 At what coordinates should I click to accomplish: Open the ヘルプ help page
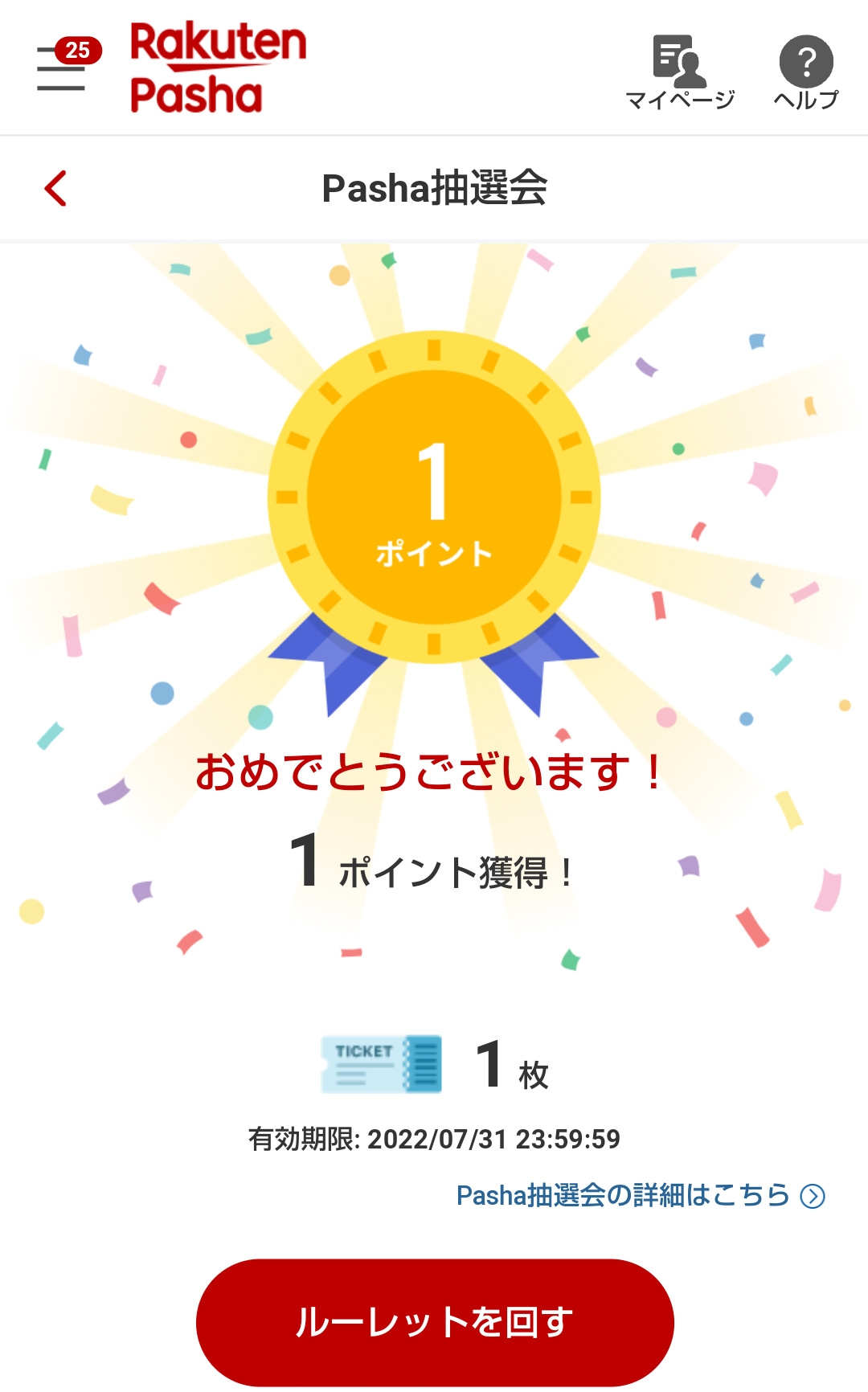pyautogui.click(x=805, y=71)
